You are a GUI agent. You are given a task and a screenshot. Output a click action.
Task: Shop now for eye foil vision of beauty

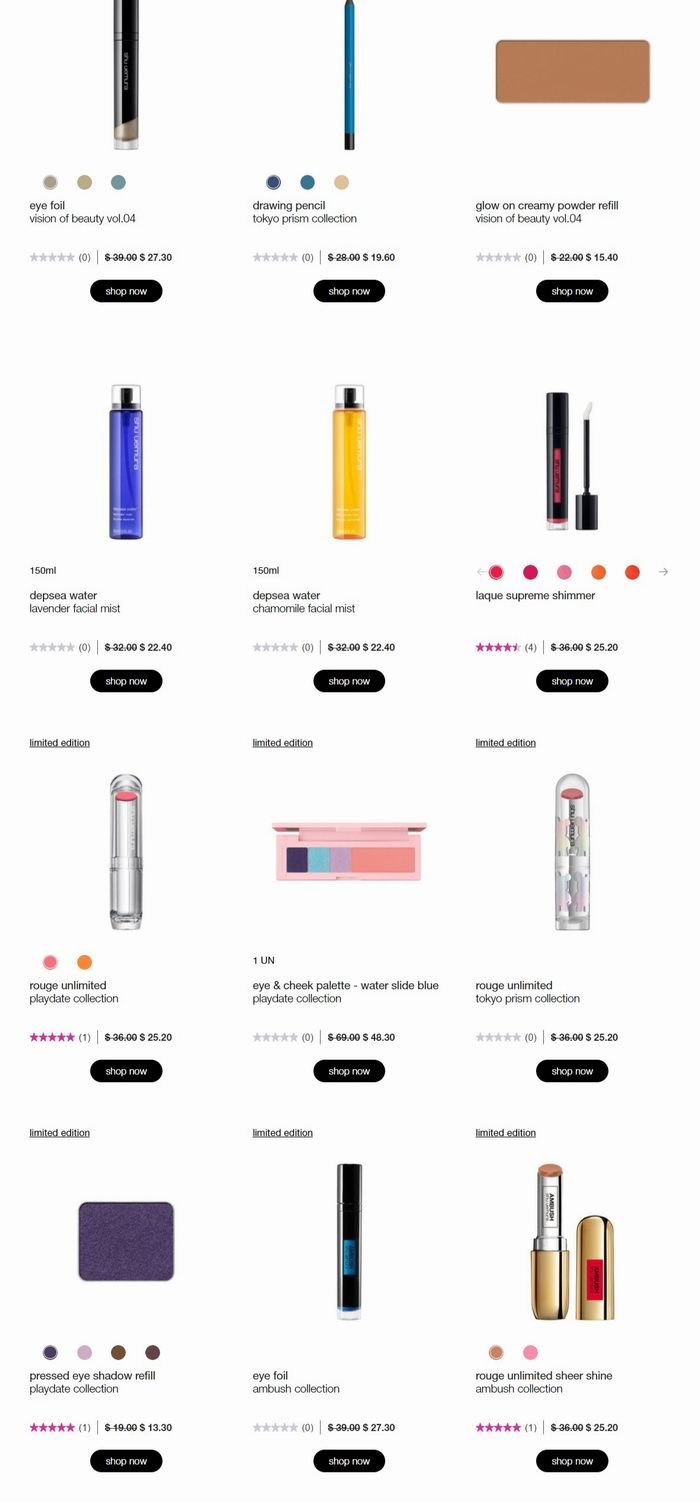tap(126, 291)
